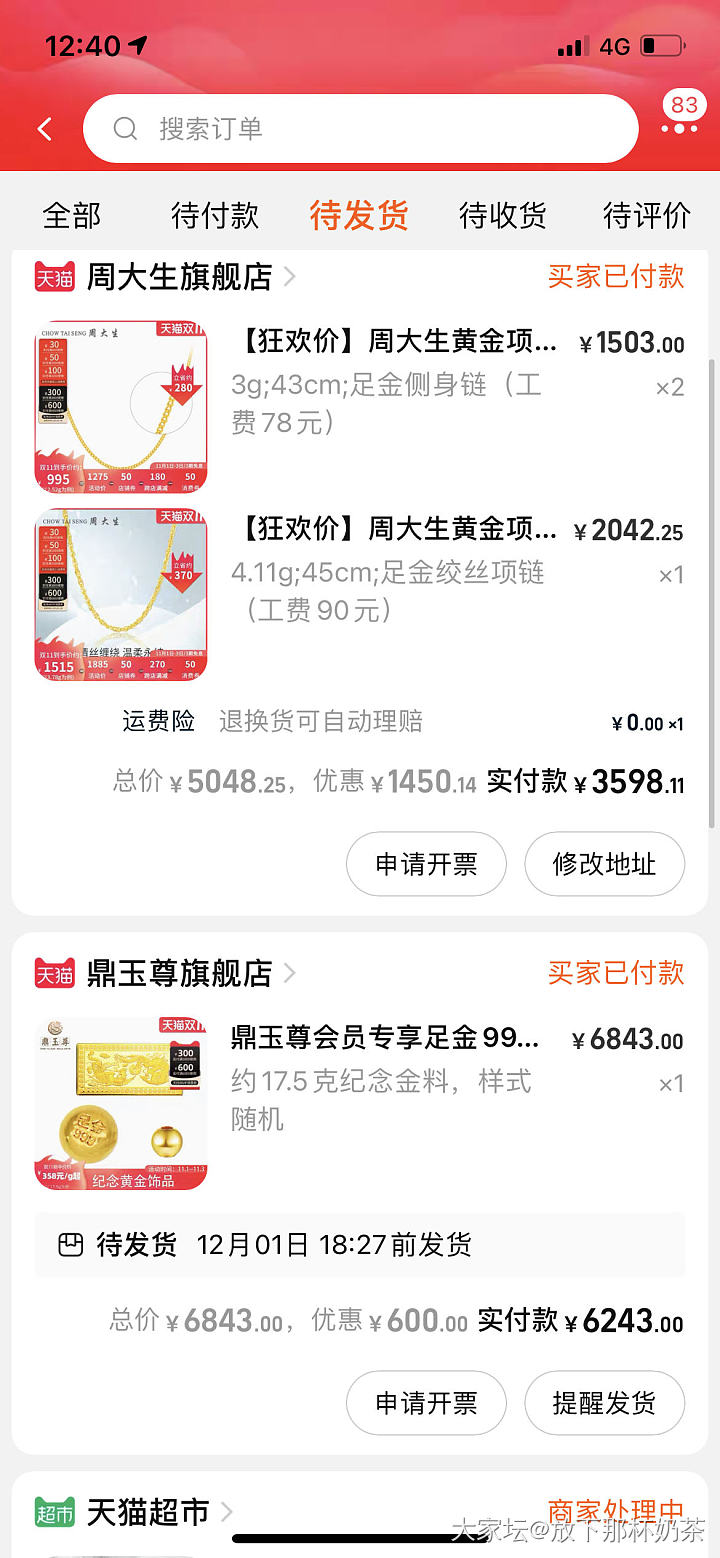720x1558 pixels.
Task: Switch to the 待付款 tab
Action: click(x=215, y=215)
